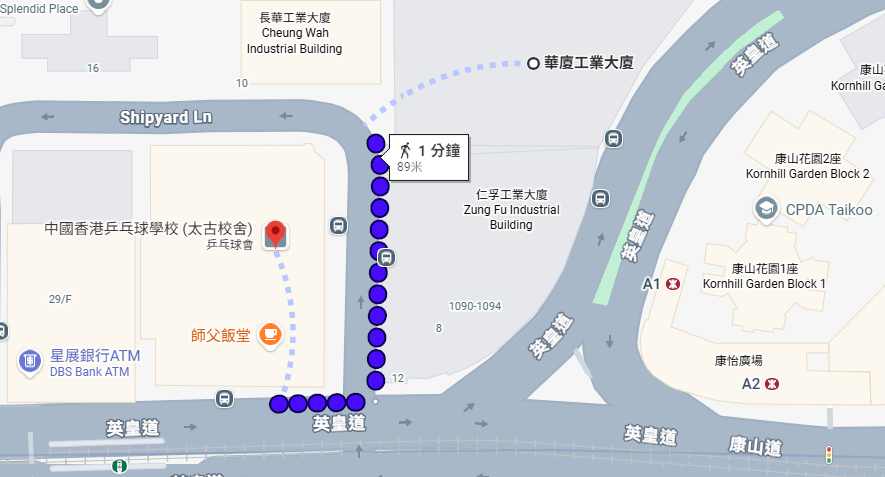This screenshot has height=477, width=885.
Task: Tap the red destination pin for 中國香港乒乓球學校
Action: coord(277,235)
